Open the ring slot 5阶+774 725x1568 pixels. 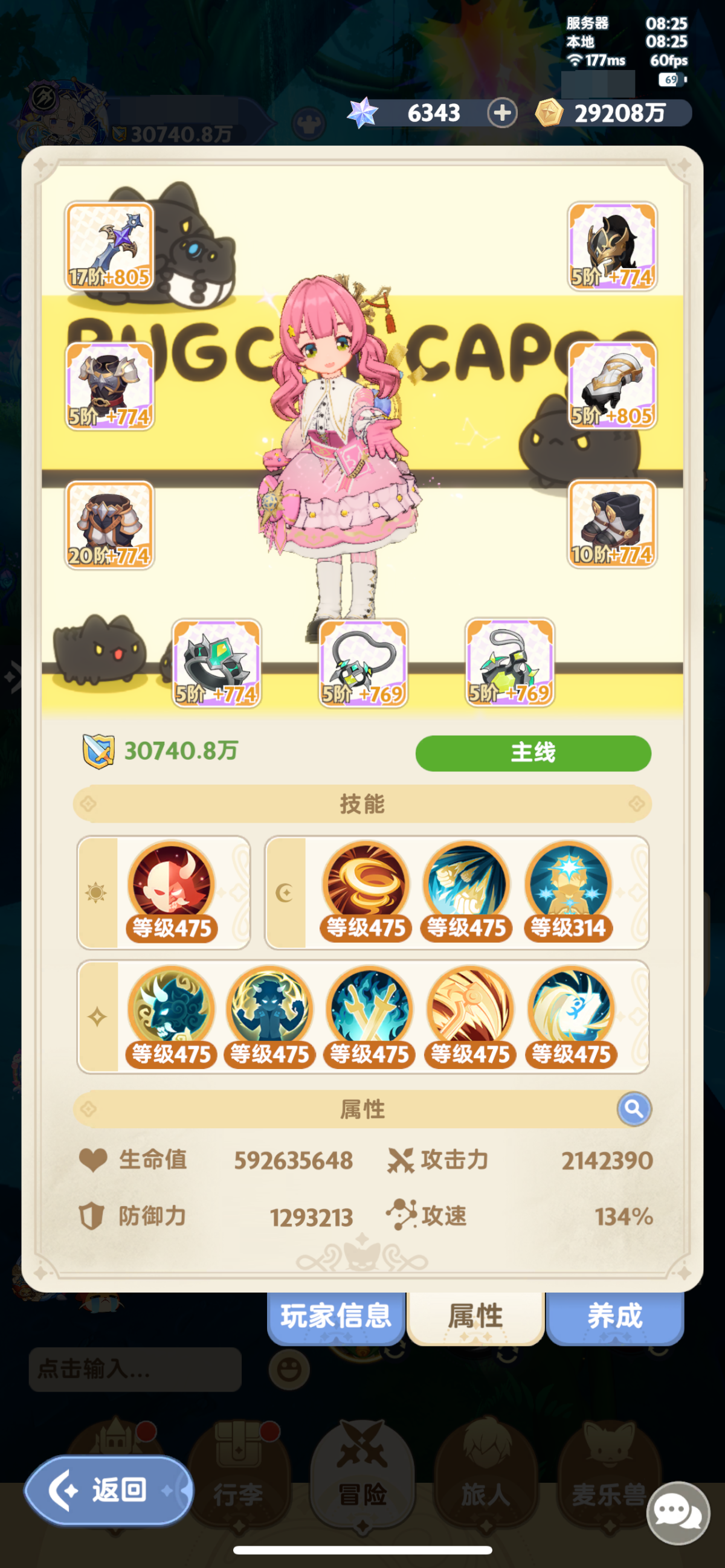pos(217,663)
